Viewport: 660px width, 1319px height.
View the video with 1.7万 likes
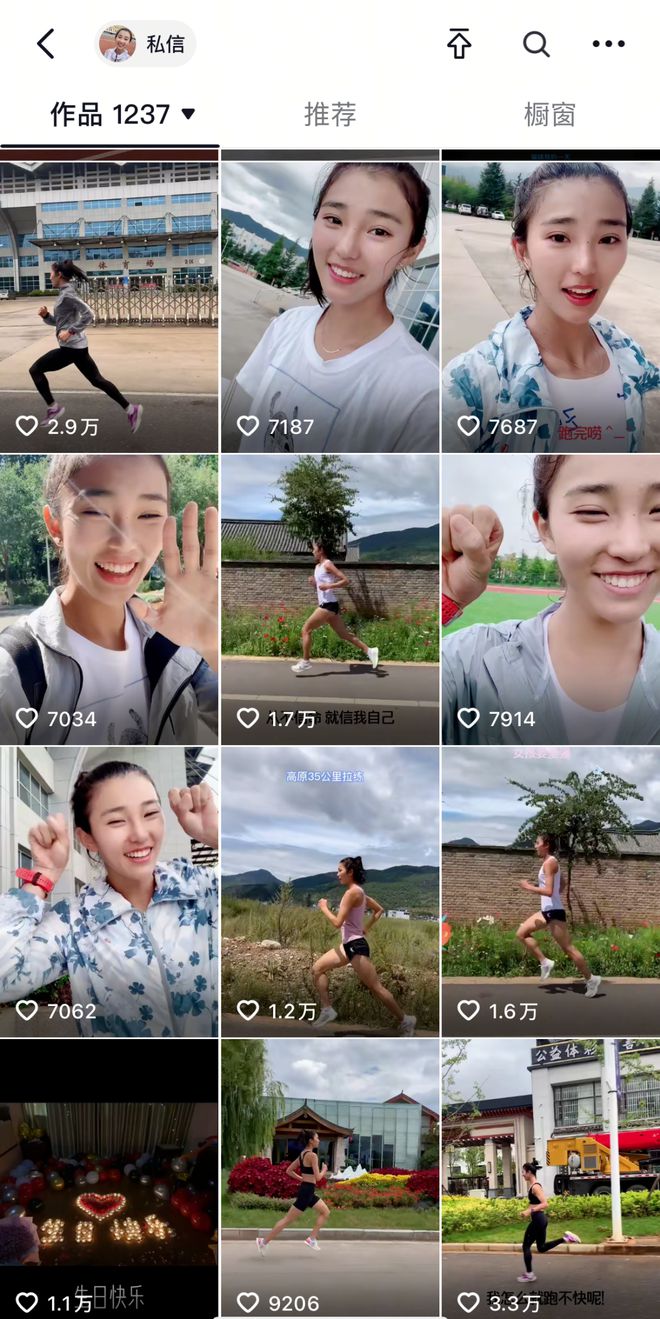[330, 600]
